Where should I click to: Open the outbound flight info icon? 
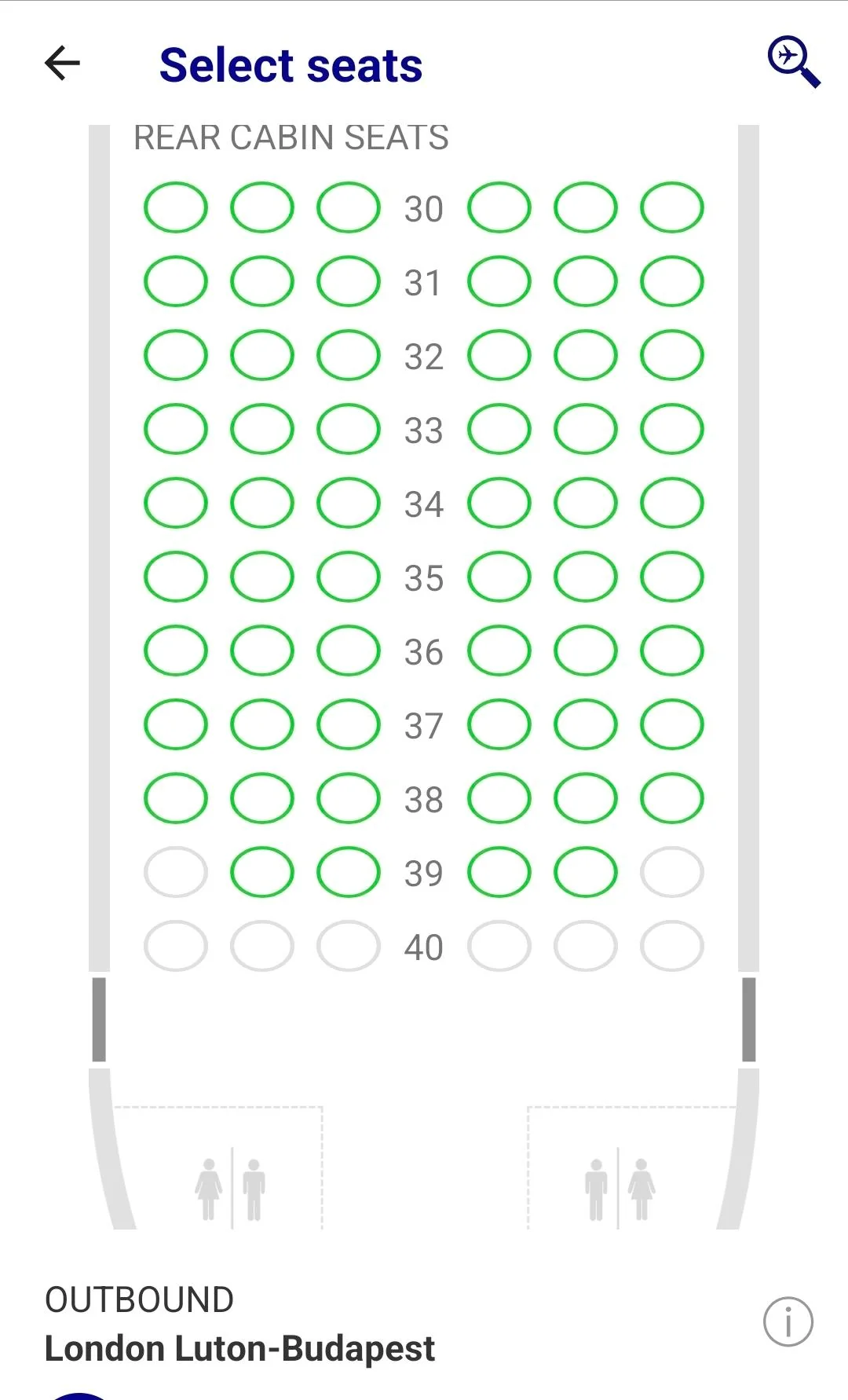click(x=788, y=1321)
